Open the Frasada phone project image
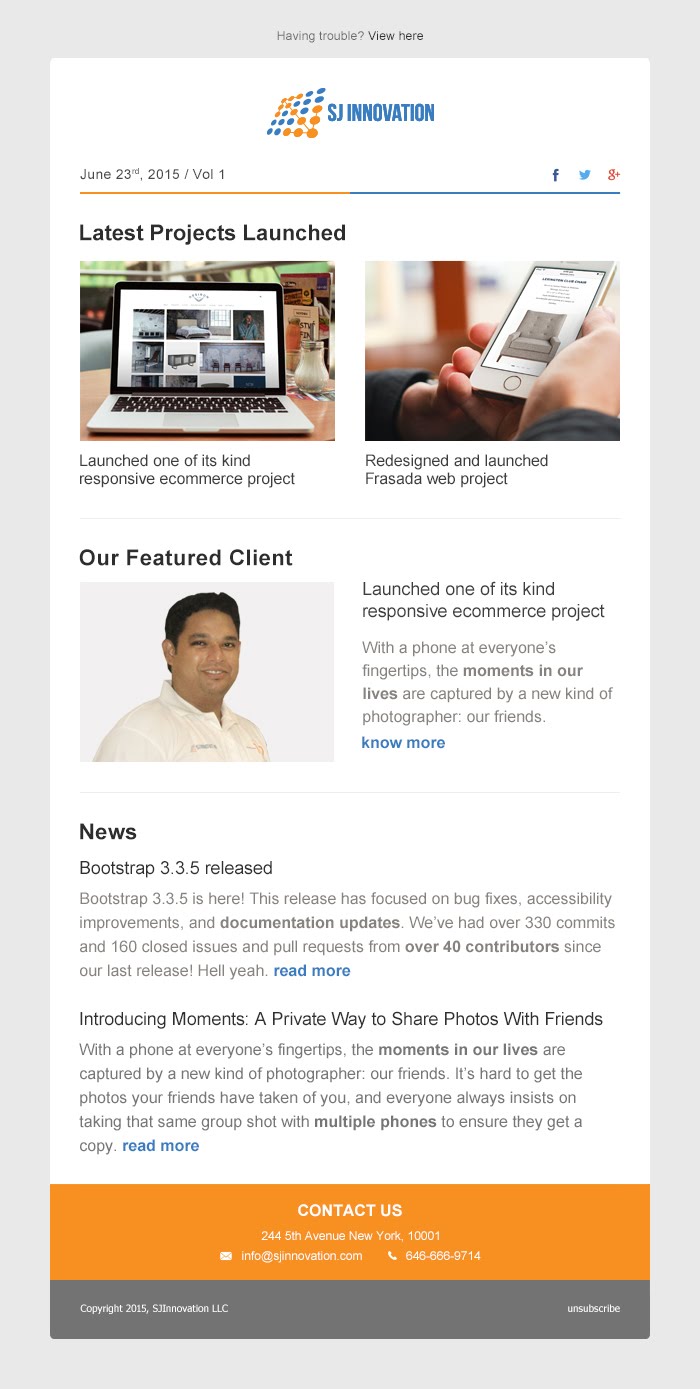Viewport: 700px width, 1389px height. click(492, 351)
